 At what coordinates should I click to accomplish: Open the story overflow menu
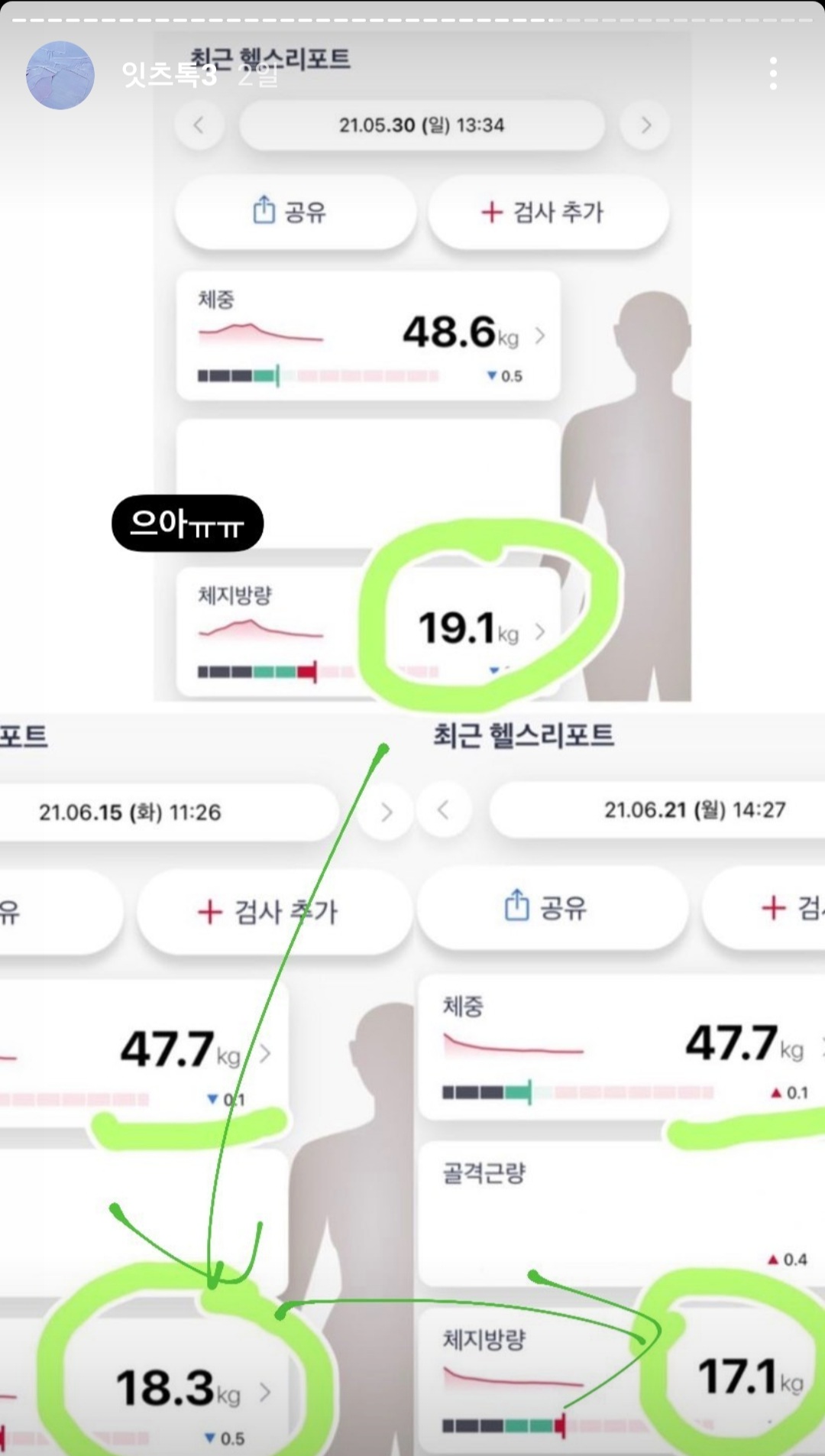point(773,74)
